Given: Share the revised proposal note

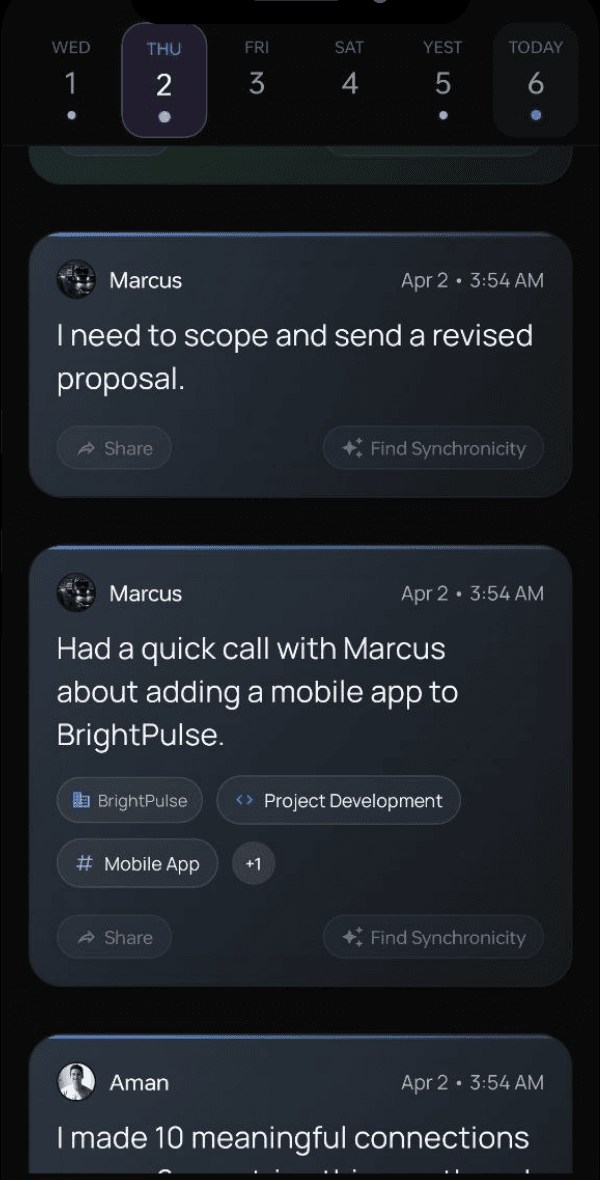Looking at the screenshot, I should [114, 449].
